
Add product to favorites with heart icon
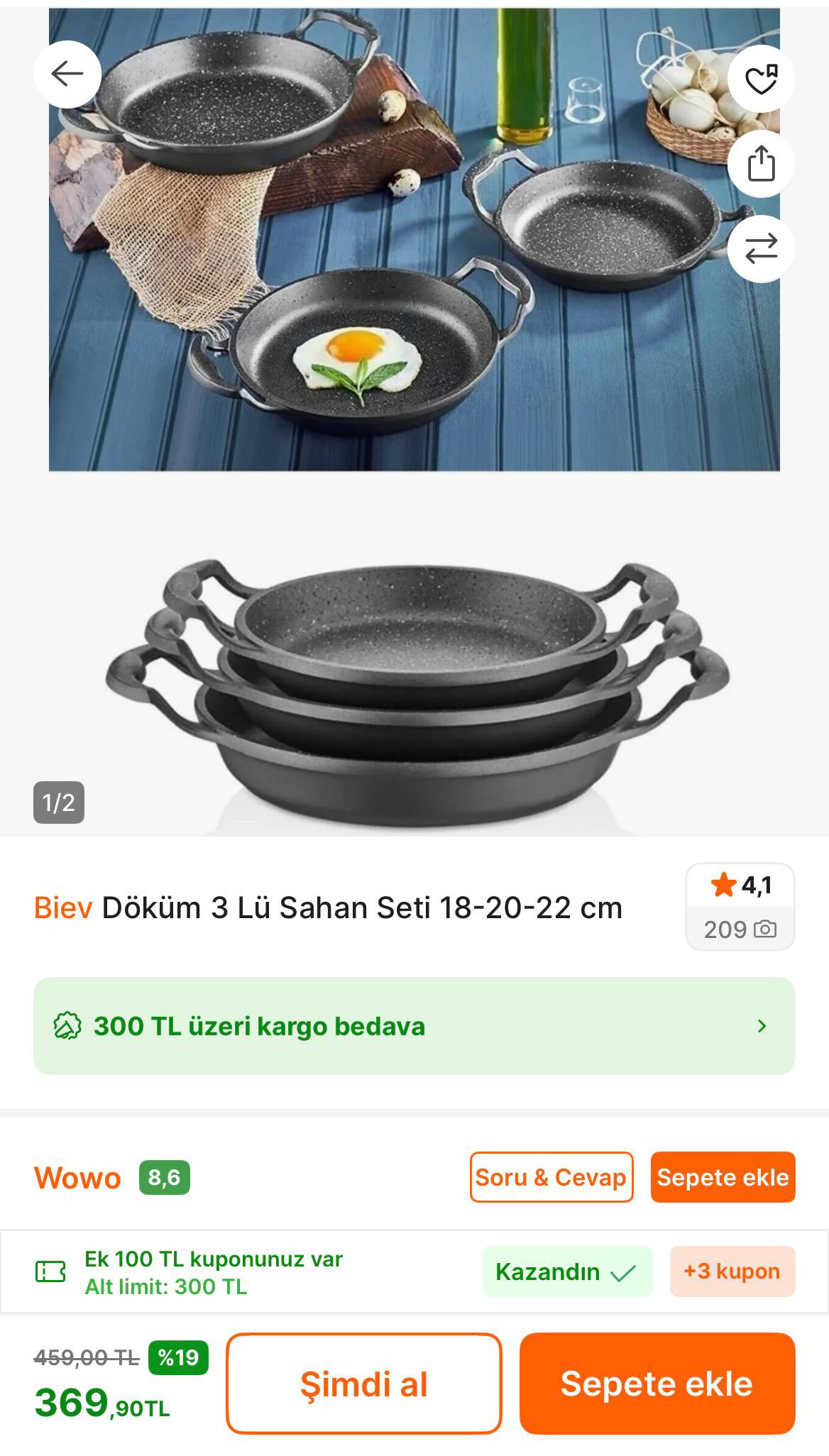[x=761, y=79]
